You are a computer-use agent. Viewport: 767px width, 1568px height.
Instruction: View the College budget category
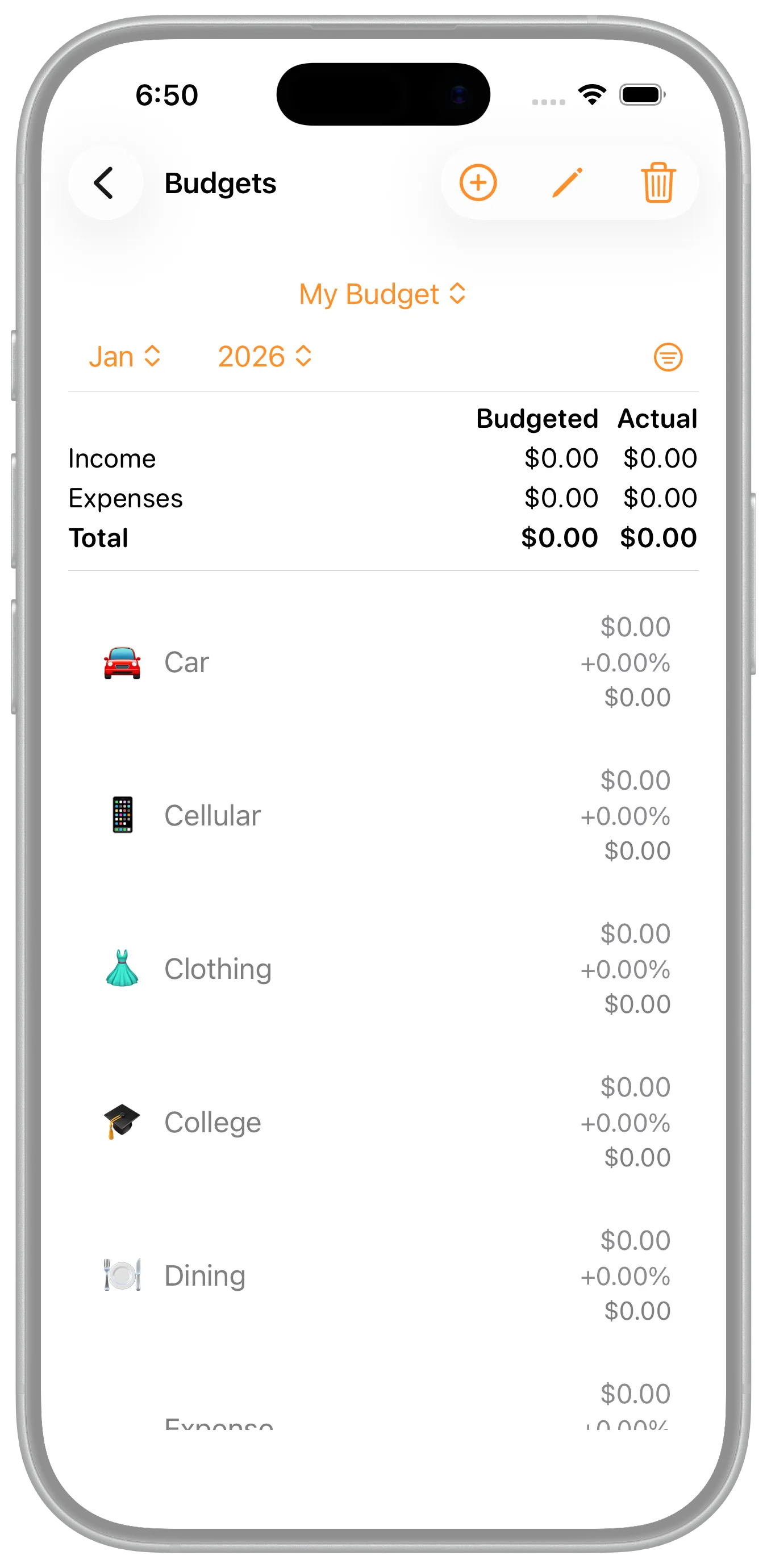click(383, 1123)
